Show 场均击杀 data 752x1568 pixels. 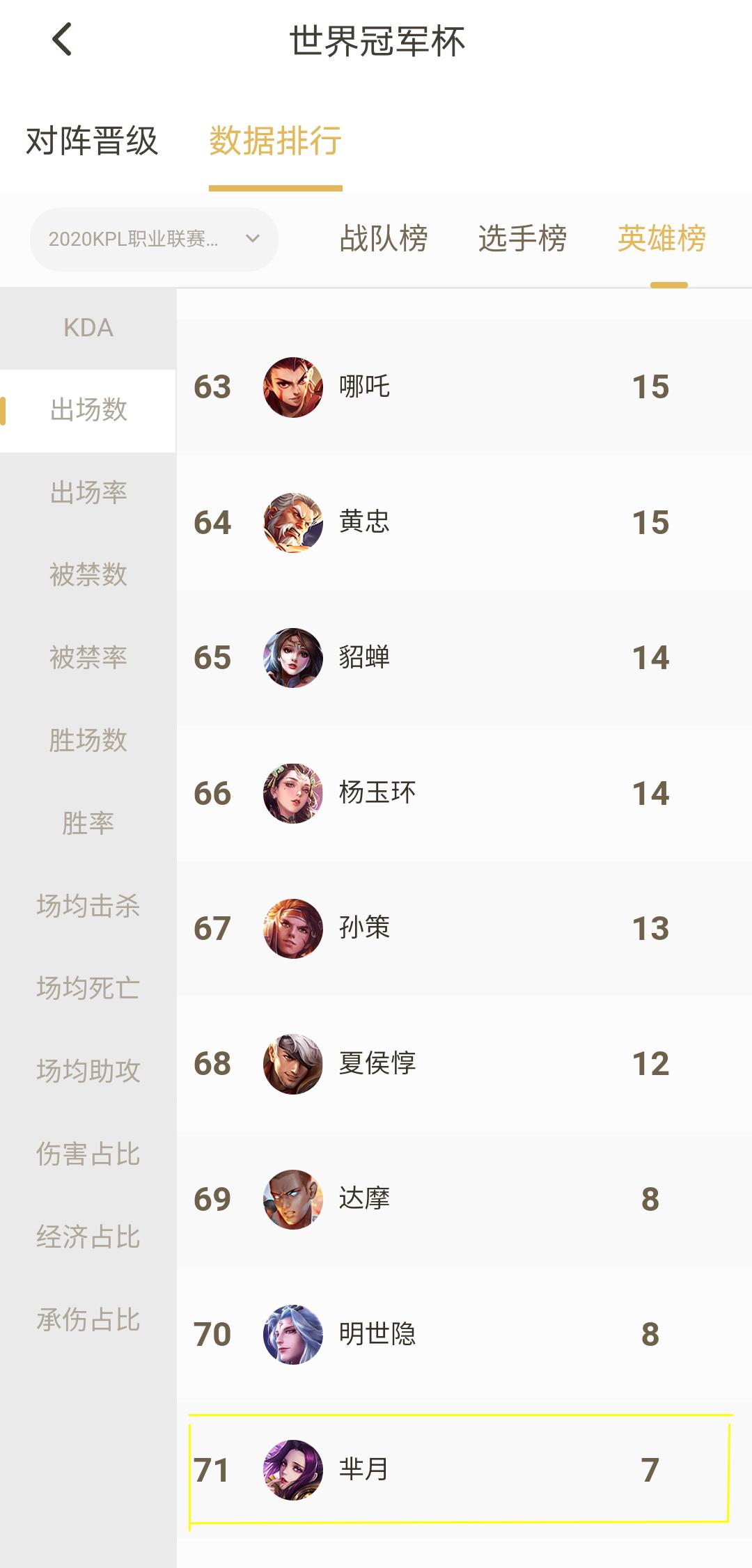[x=88, y=906]
